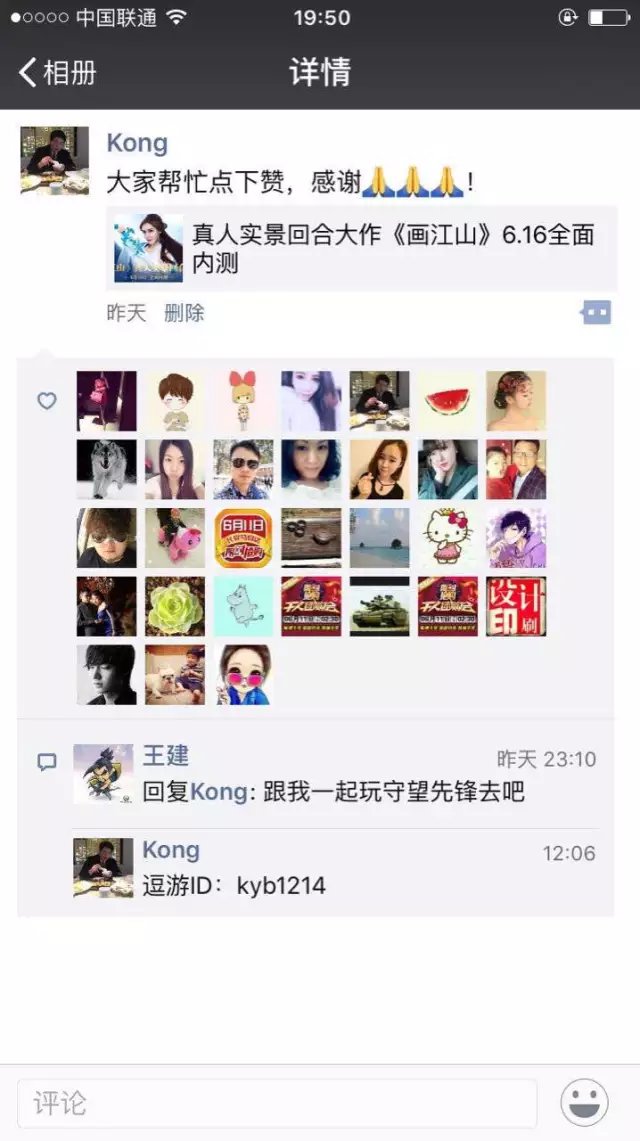
Task: Delete this post via 删除
Action: [184, 313]
